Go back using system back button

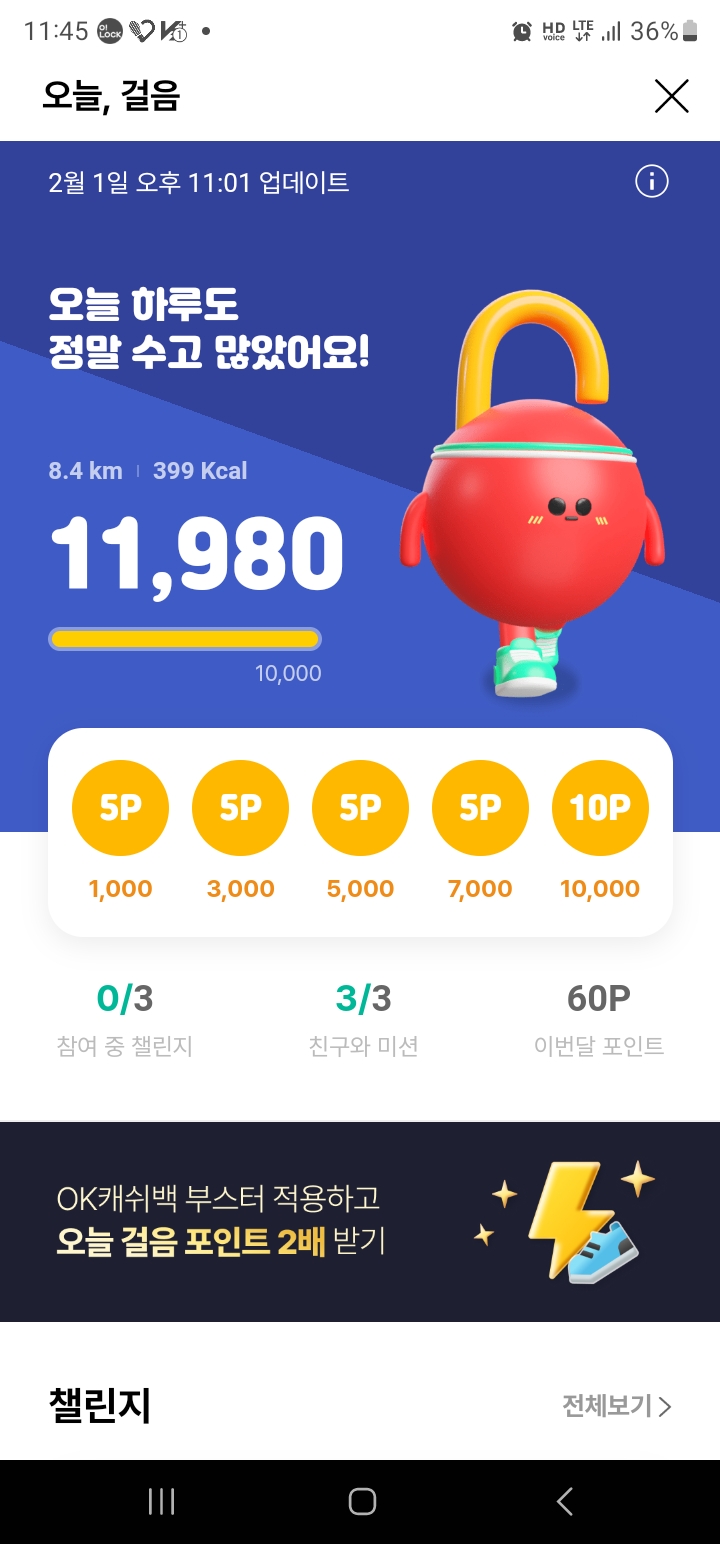(x=564, y=1501)
